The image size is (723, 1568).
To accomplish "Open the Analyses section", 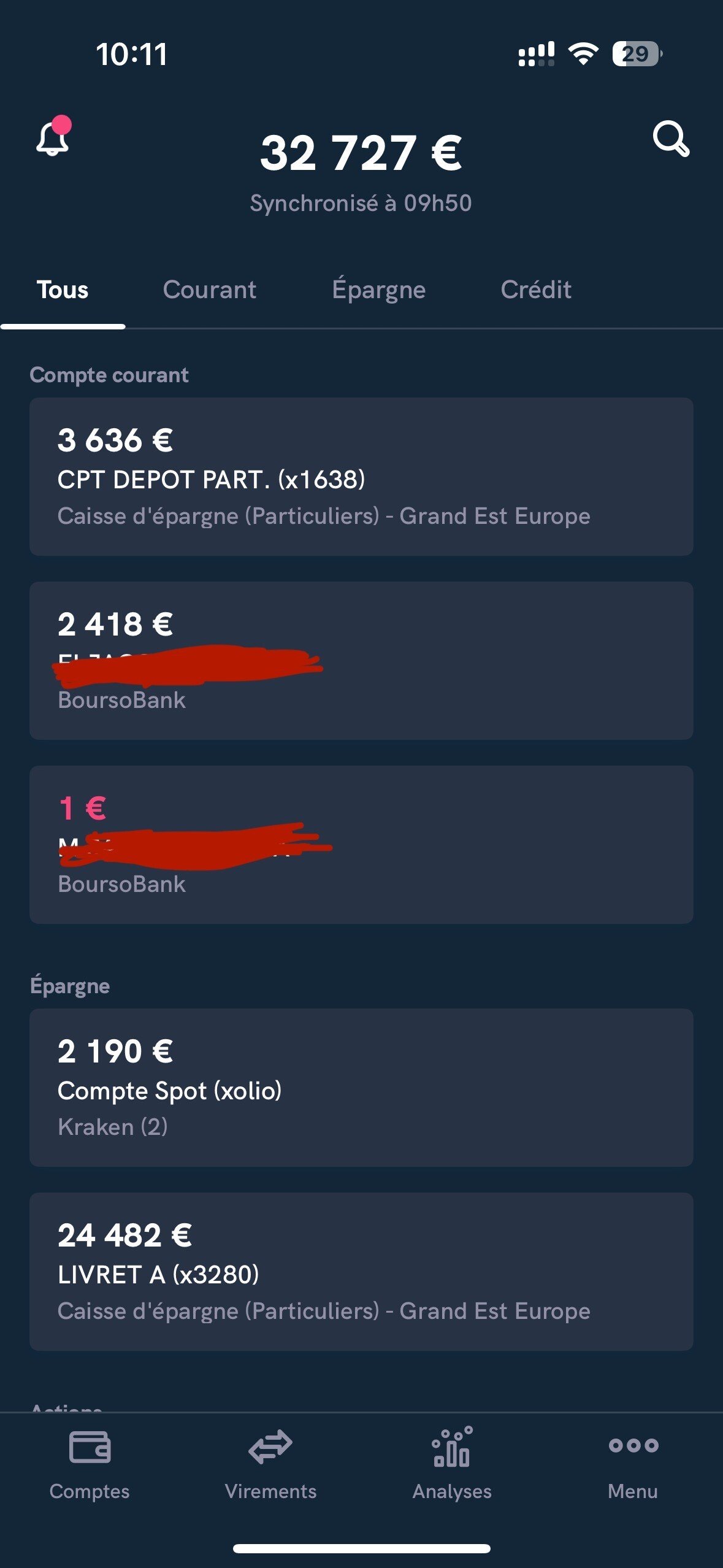I will [452, 1465].
